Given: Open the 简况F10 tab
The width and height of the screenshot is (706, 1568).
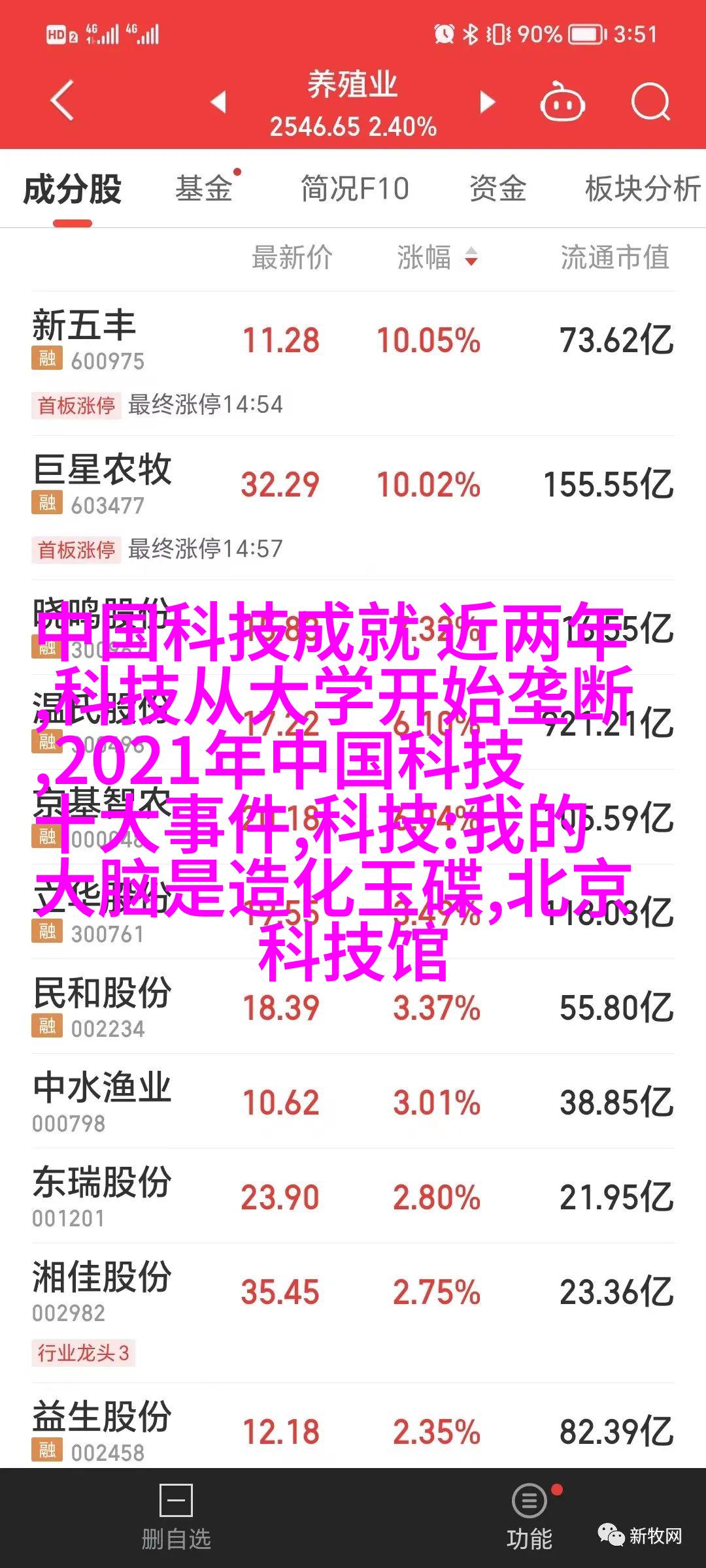Looking at the screenshot, I should 355,189.
